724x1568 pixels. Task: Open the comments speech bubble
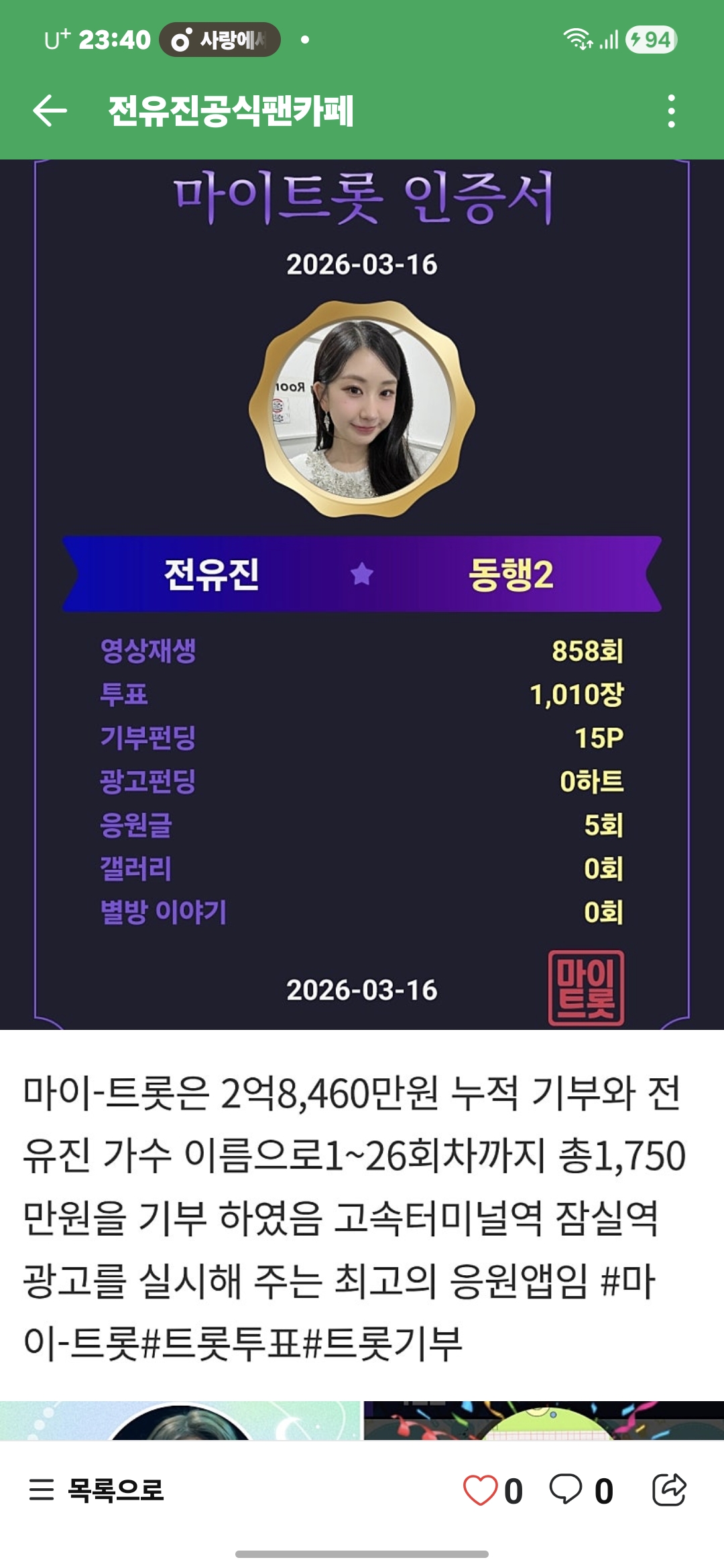566,1489
